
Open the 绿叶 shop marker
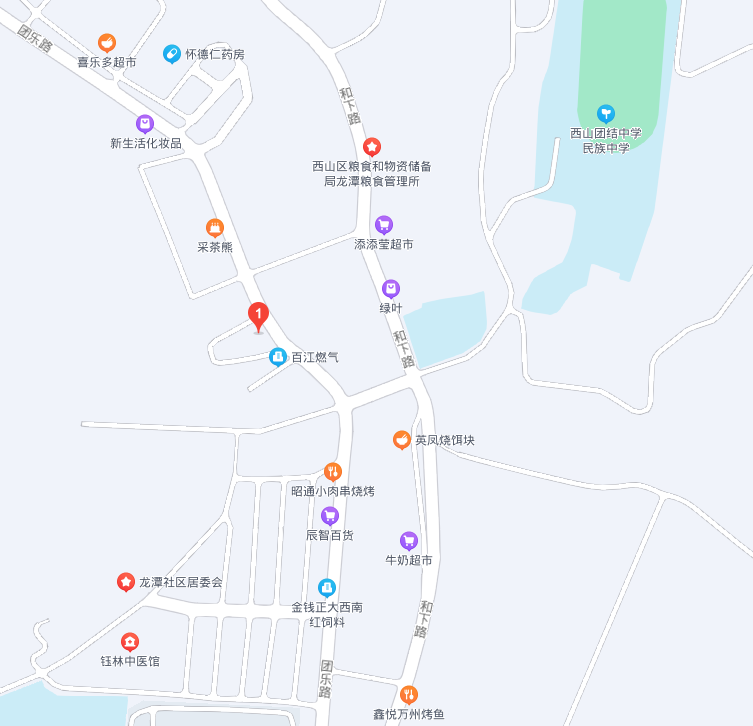[x=390, y=289]
